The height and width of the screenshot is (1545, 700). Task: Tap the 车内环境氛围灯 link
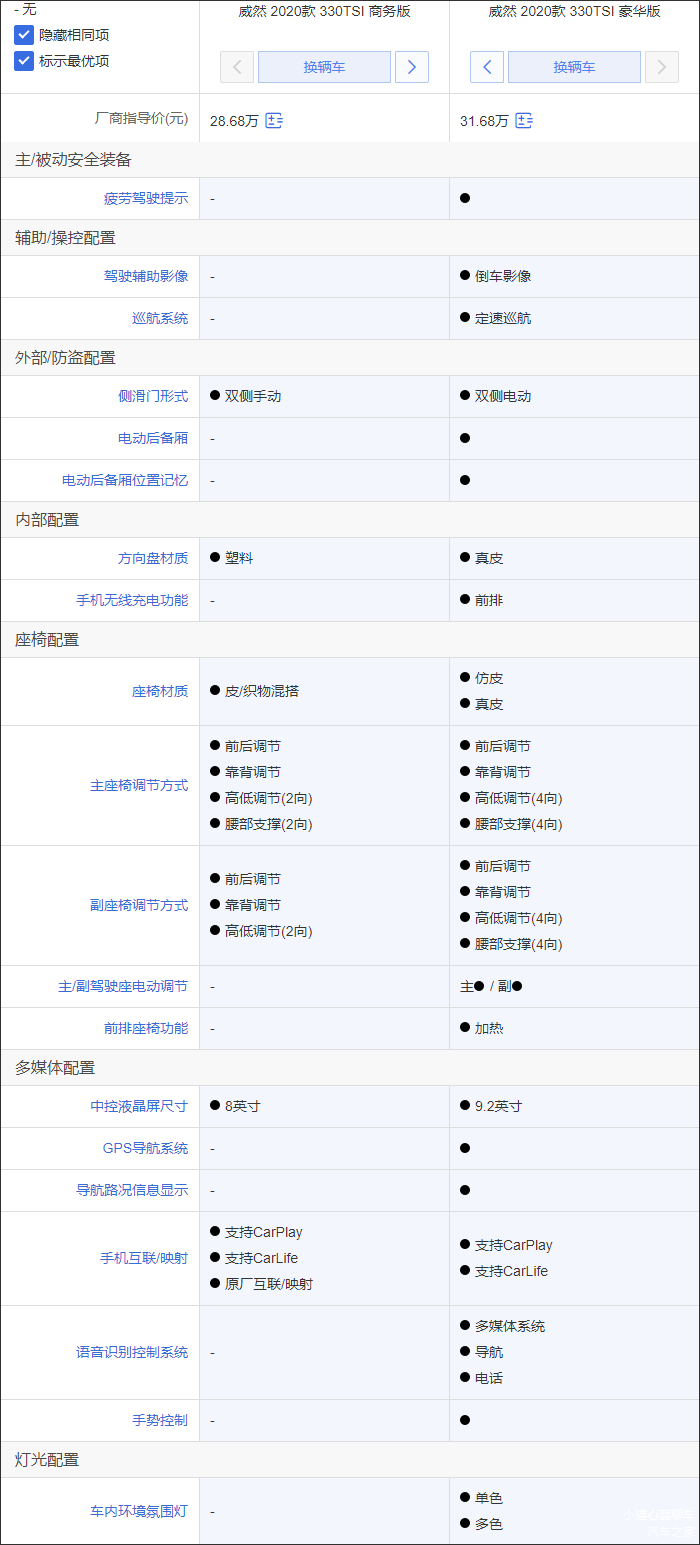139,1511
